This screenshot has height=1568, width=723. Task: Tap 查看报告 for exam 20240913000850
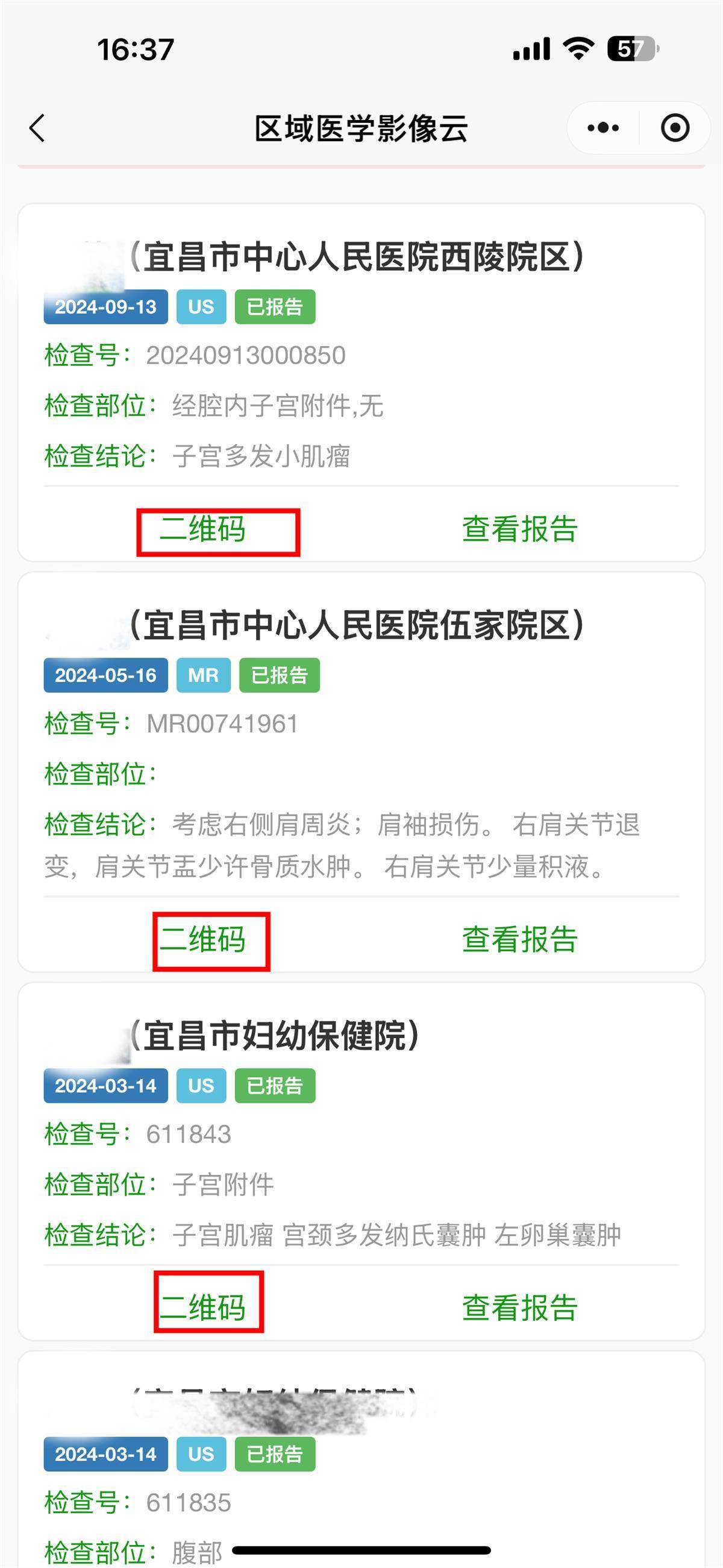coord(519,529)
